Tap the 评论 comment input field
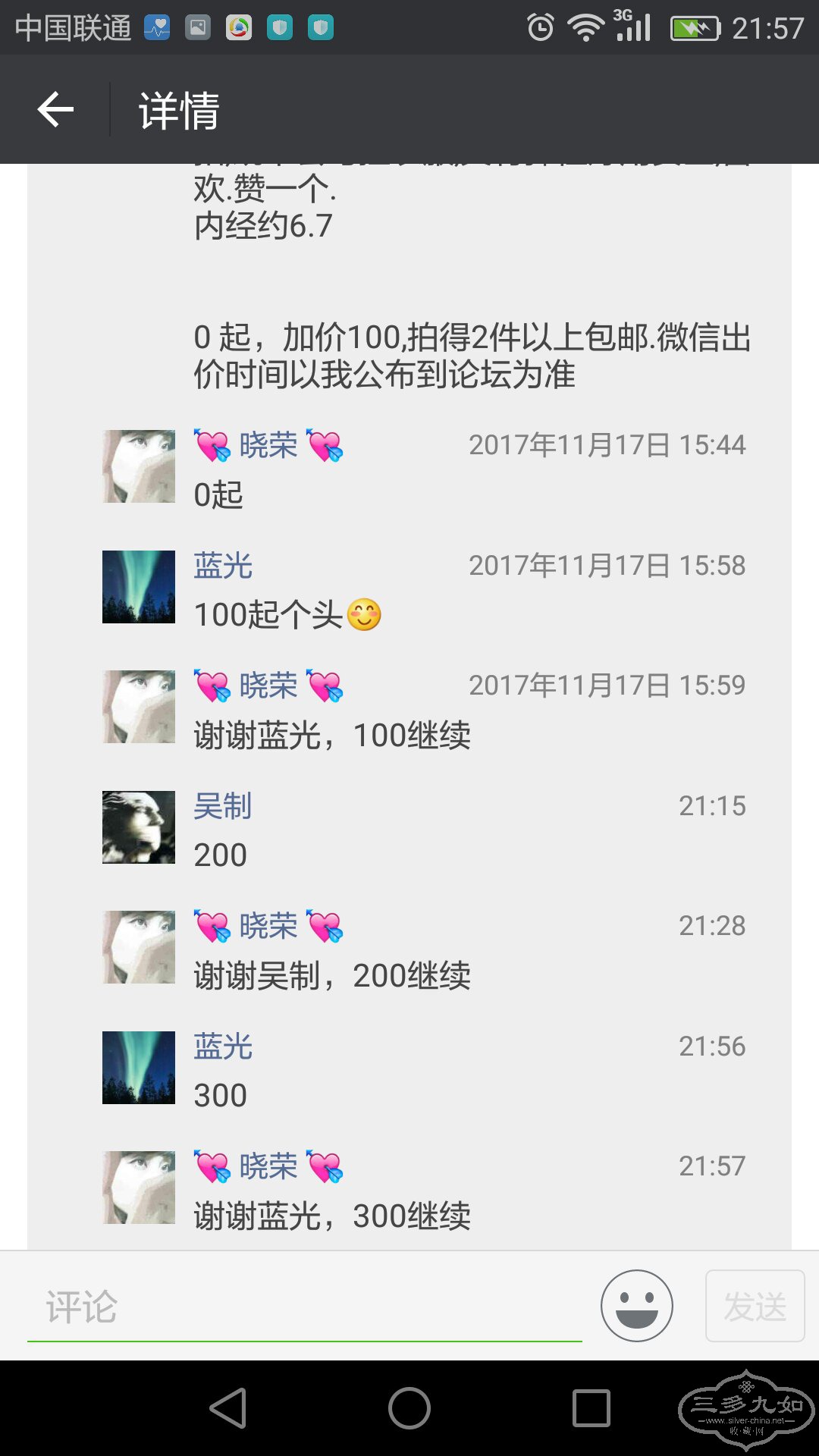 tap(303, 1306)
